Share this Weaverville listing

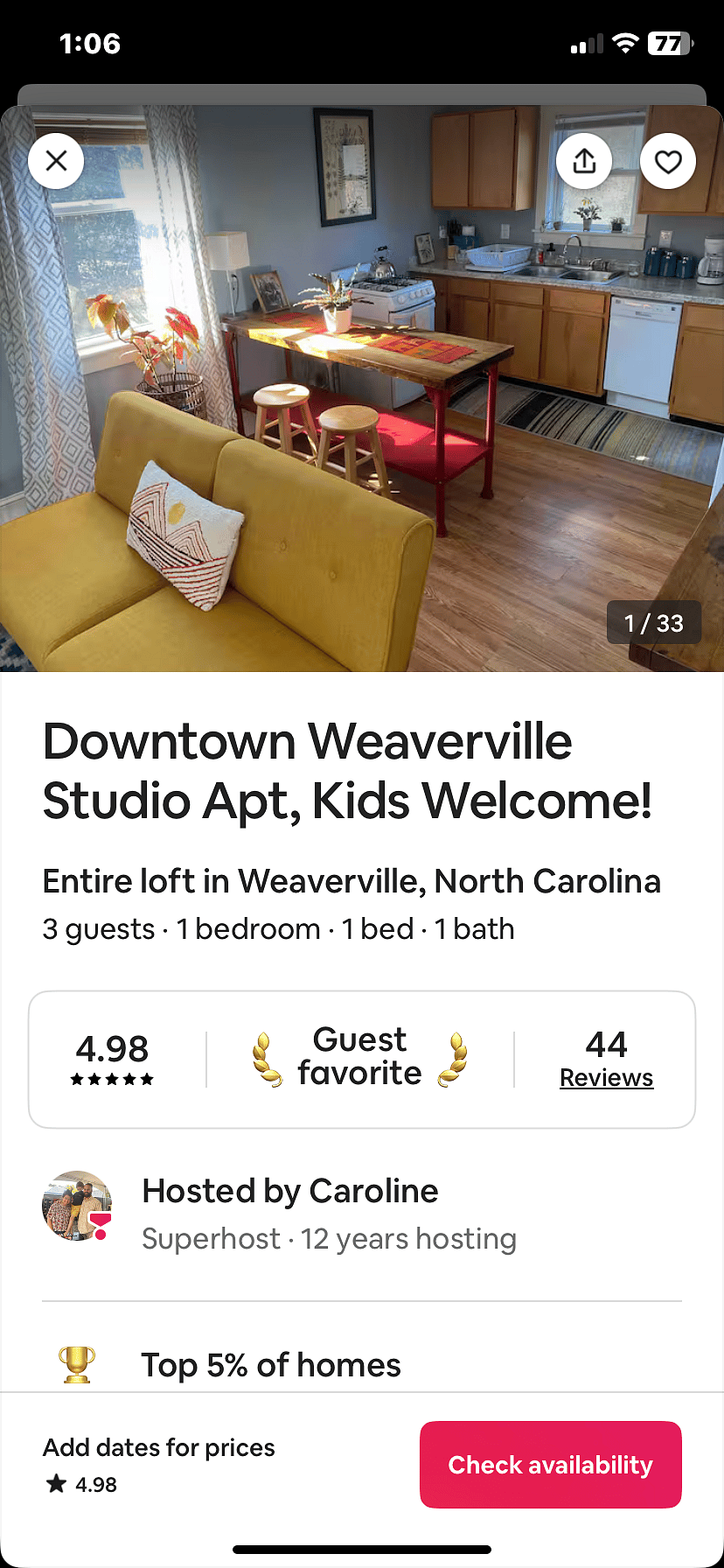584,161
